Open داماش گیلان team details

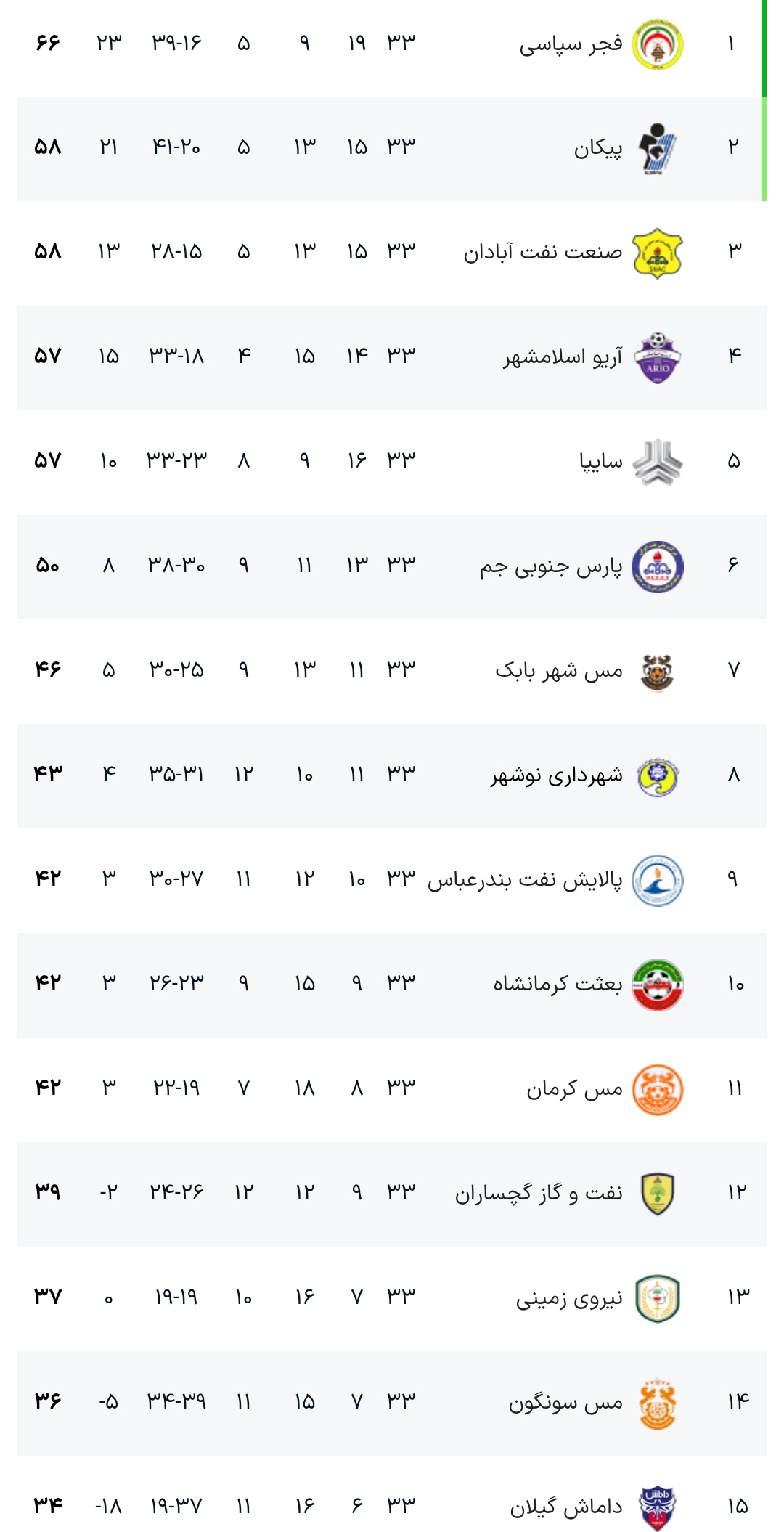[392, 1494]
